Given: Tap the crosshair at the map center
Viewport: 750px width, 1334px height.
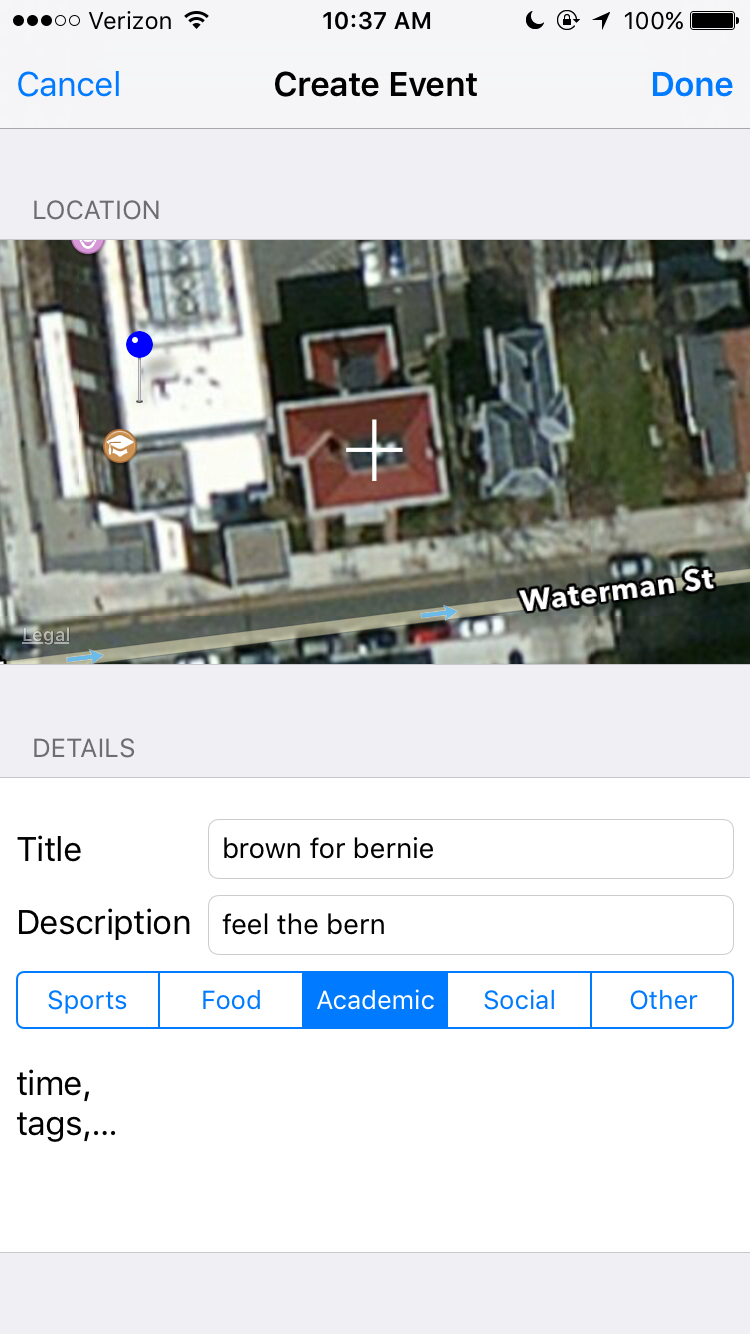Looking at the screenshot, I should tap(373, 450).
